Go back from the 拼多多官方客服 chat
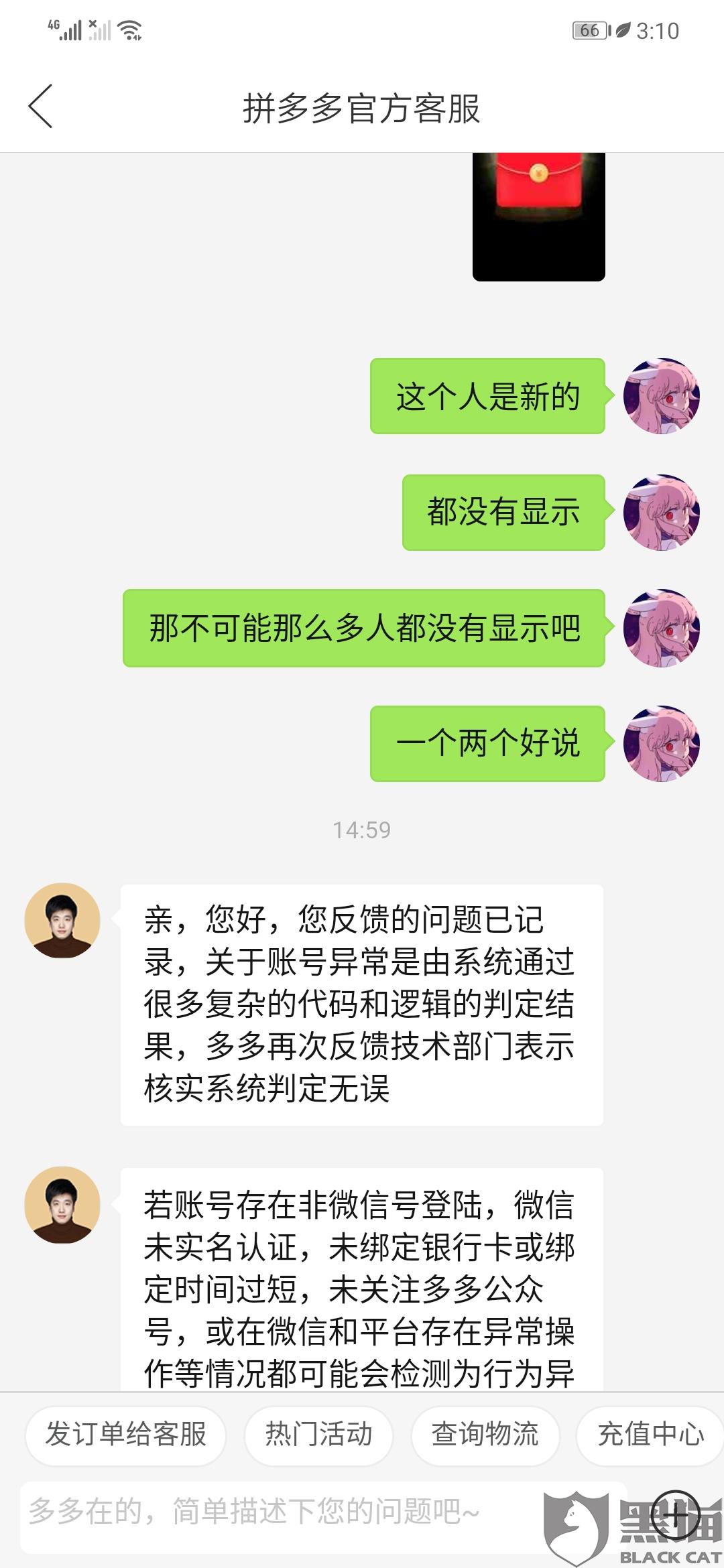The height and width of the screenshot is (1568, 724). (x=40, y=107)
